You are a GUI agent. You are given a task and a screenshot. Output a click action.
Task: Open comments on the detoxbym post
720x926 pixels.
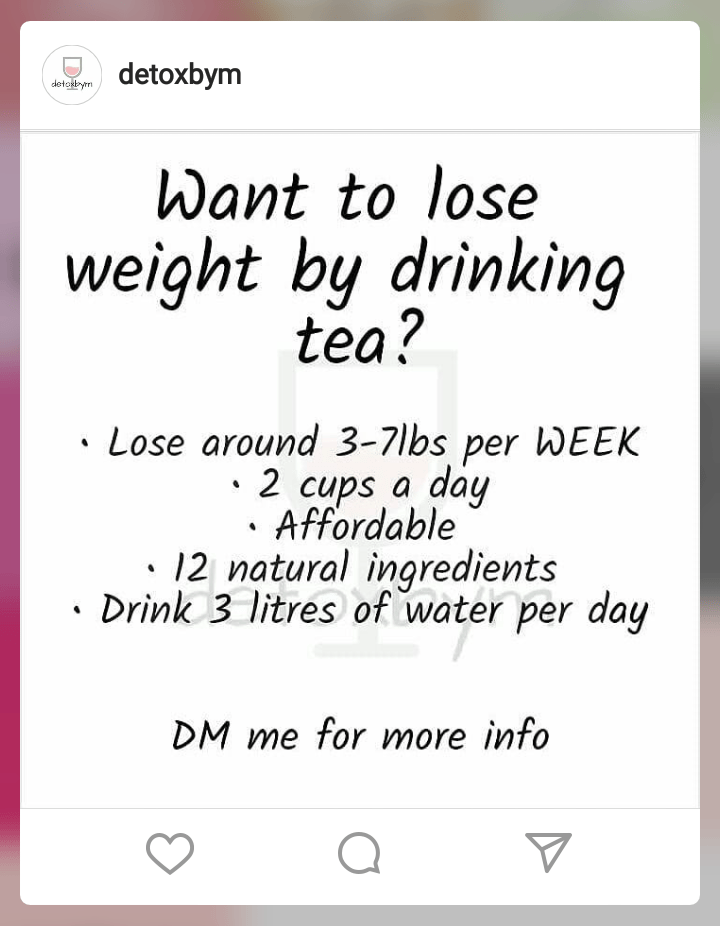tap(359, 853)
